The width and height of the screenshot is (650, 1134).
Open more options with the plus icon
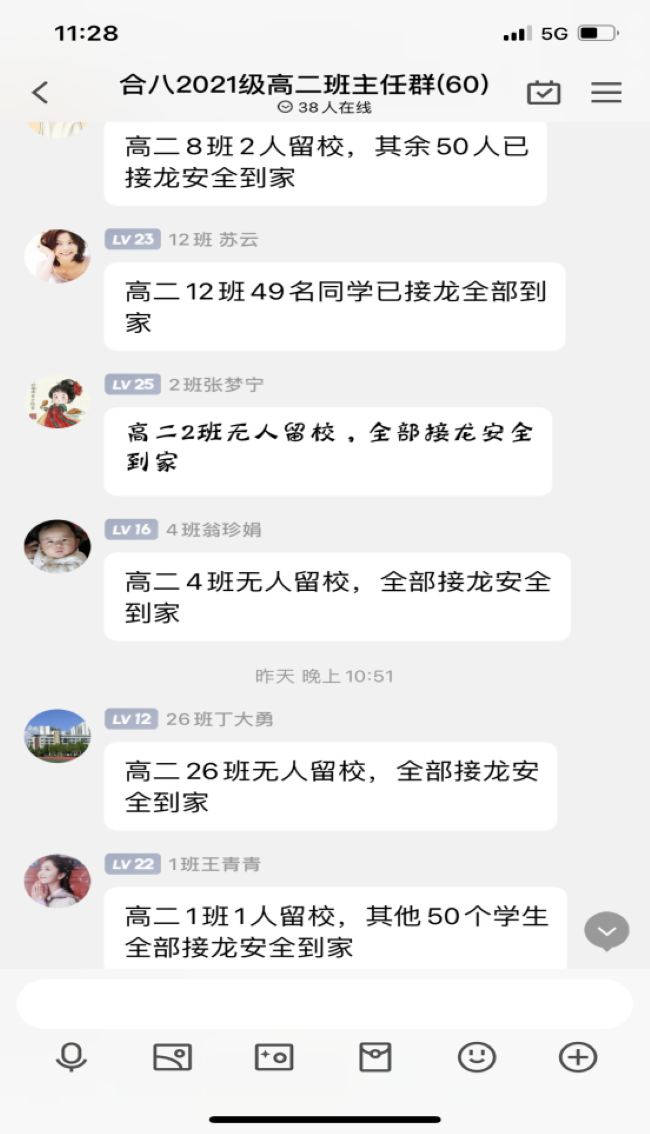pyautogui.click(x=578, y=1057)
